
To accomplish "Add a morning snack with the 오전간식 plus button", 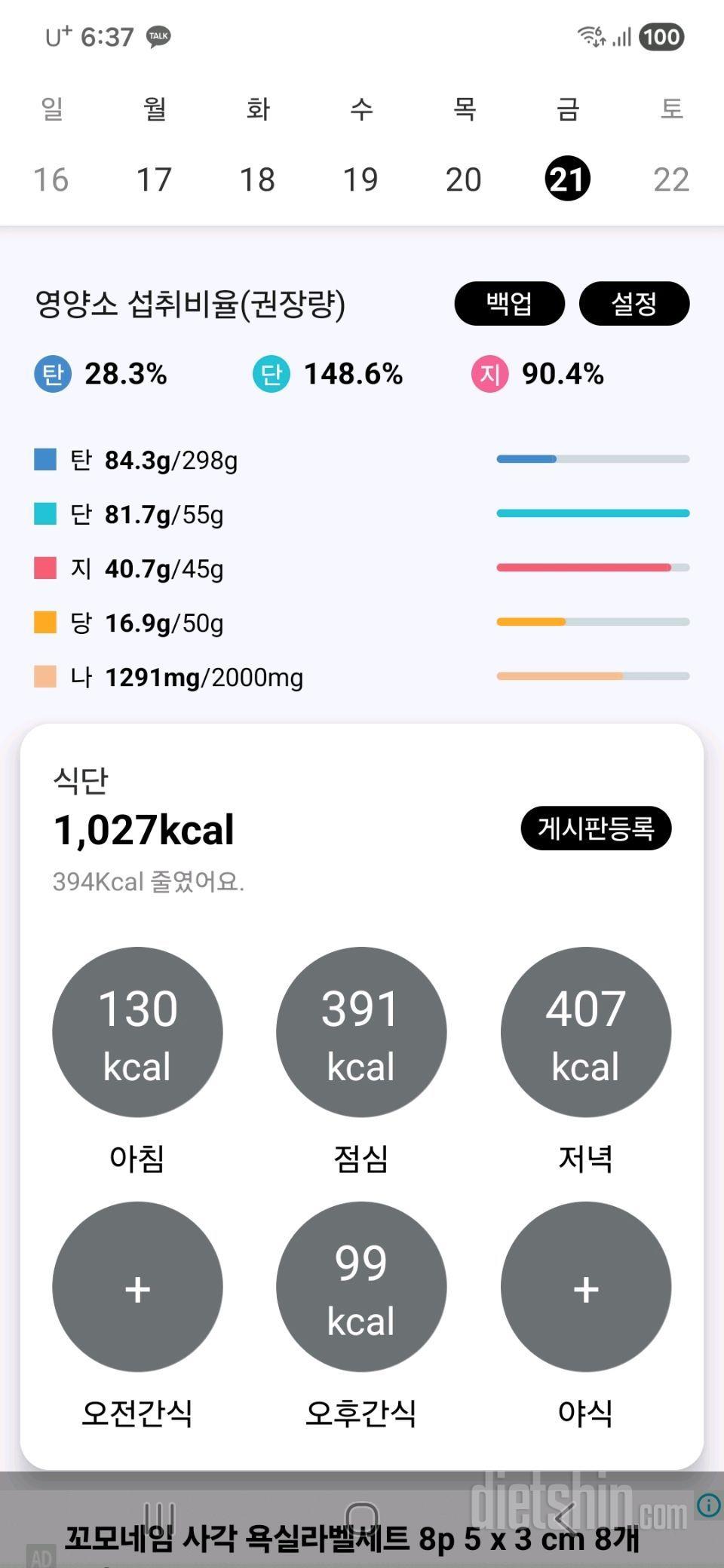I will [137, 1289].
